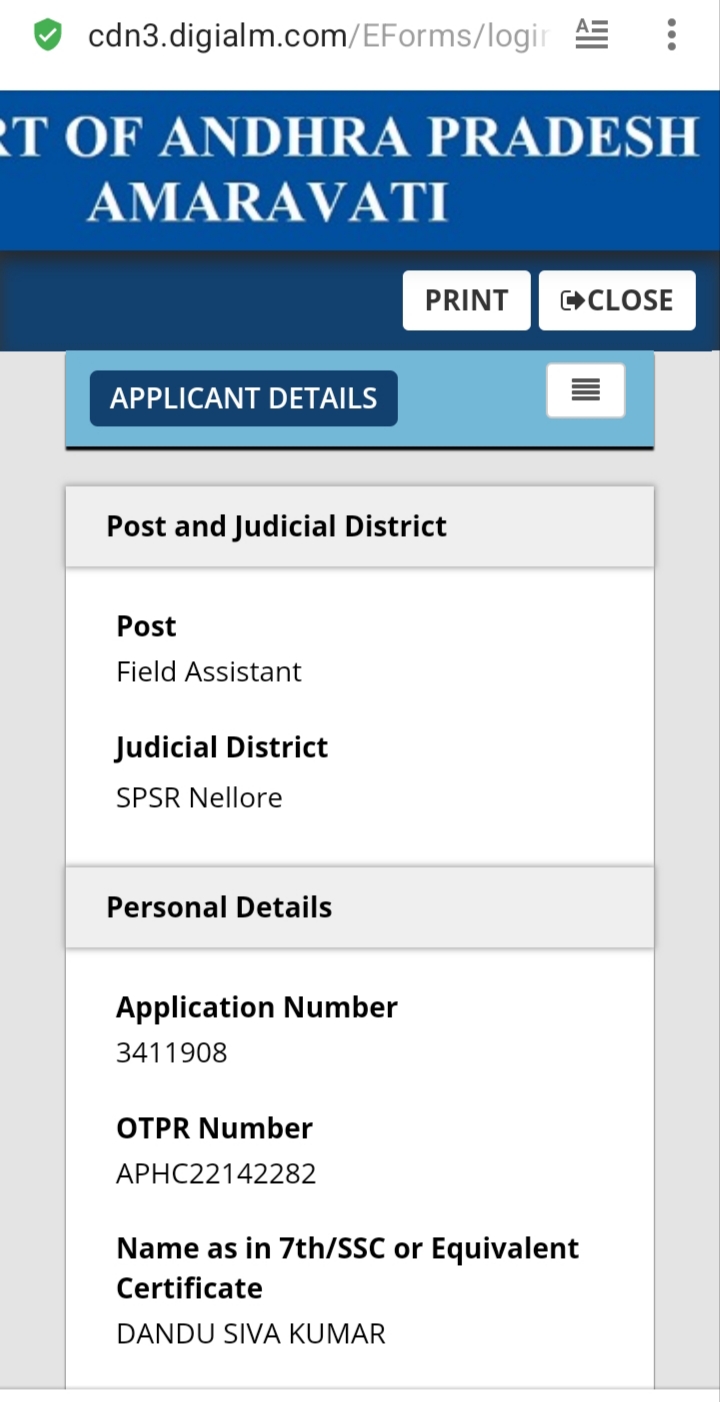
Task: Open the reader mode icon in the address bar
Action: tap(592, 36)
